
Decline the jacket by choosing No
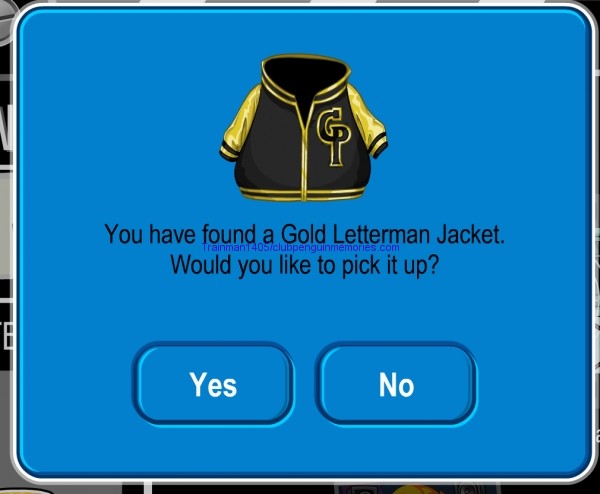(397, 385)
